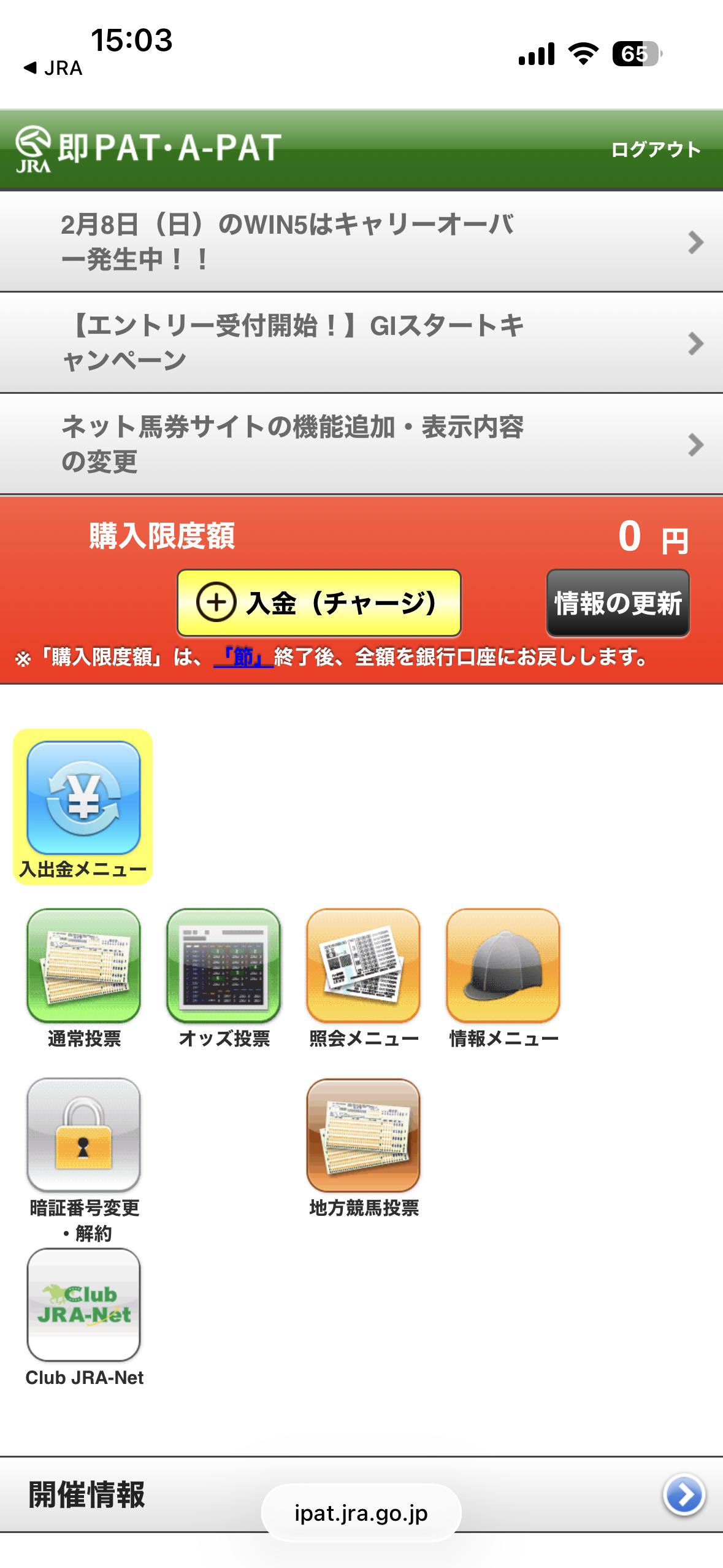
Task: Expand the 開催情報 section
Action: pos(684,1494)
